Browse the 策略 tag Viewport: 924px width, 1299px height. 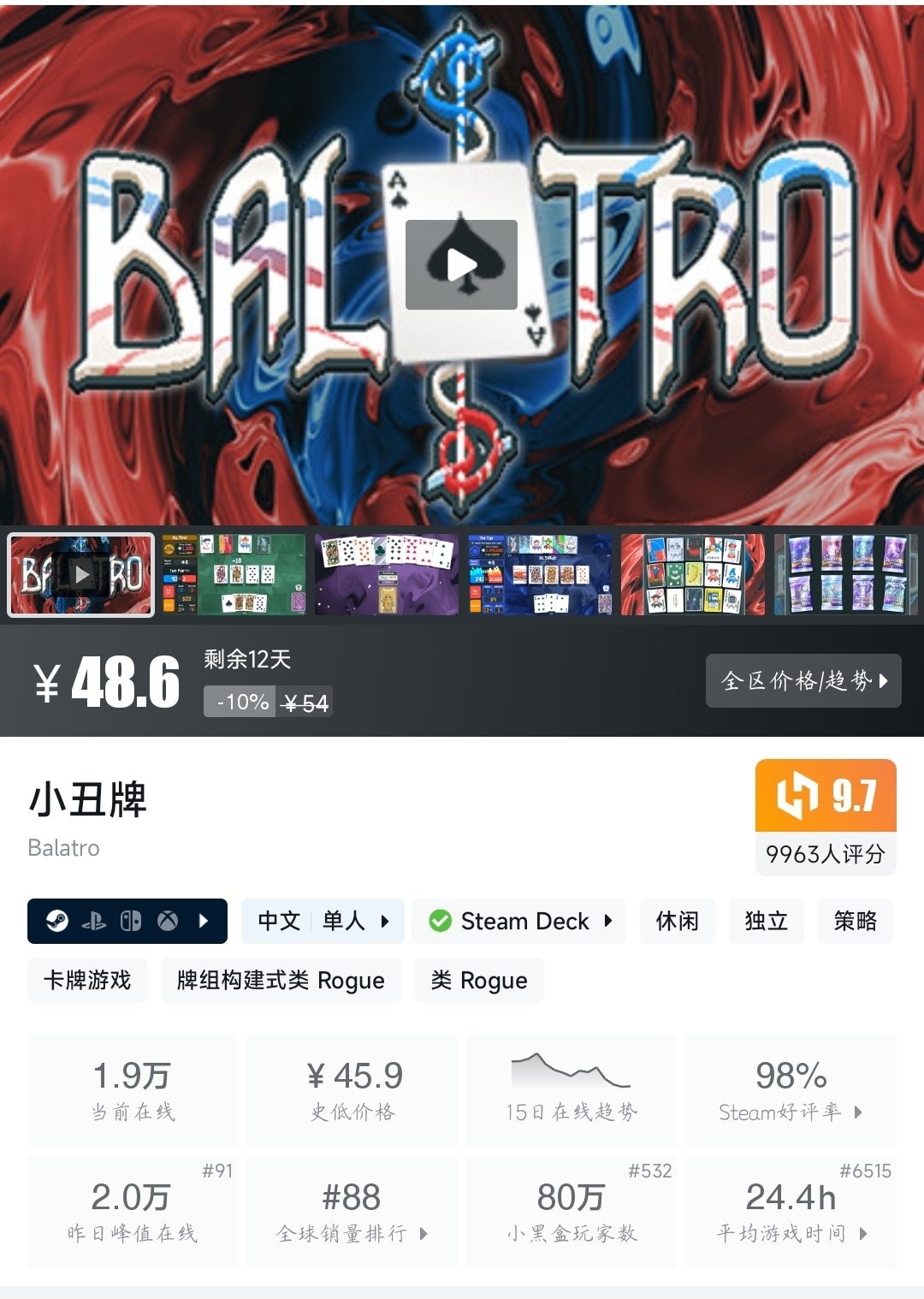click(855, 921)
